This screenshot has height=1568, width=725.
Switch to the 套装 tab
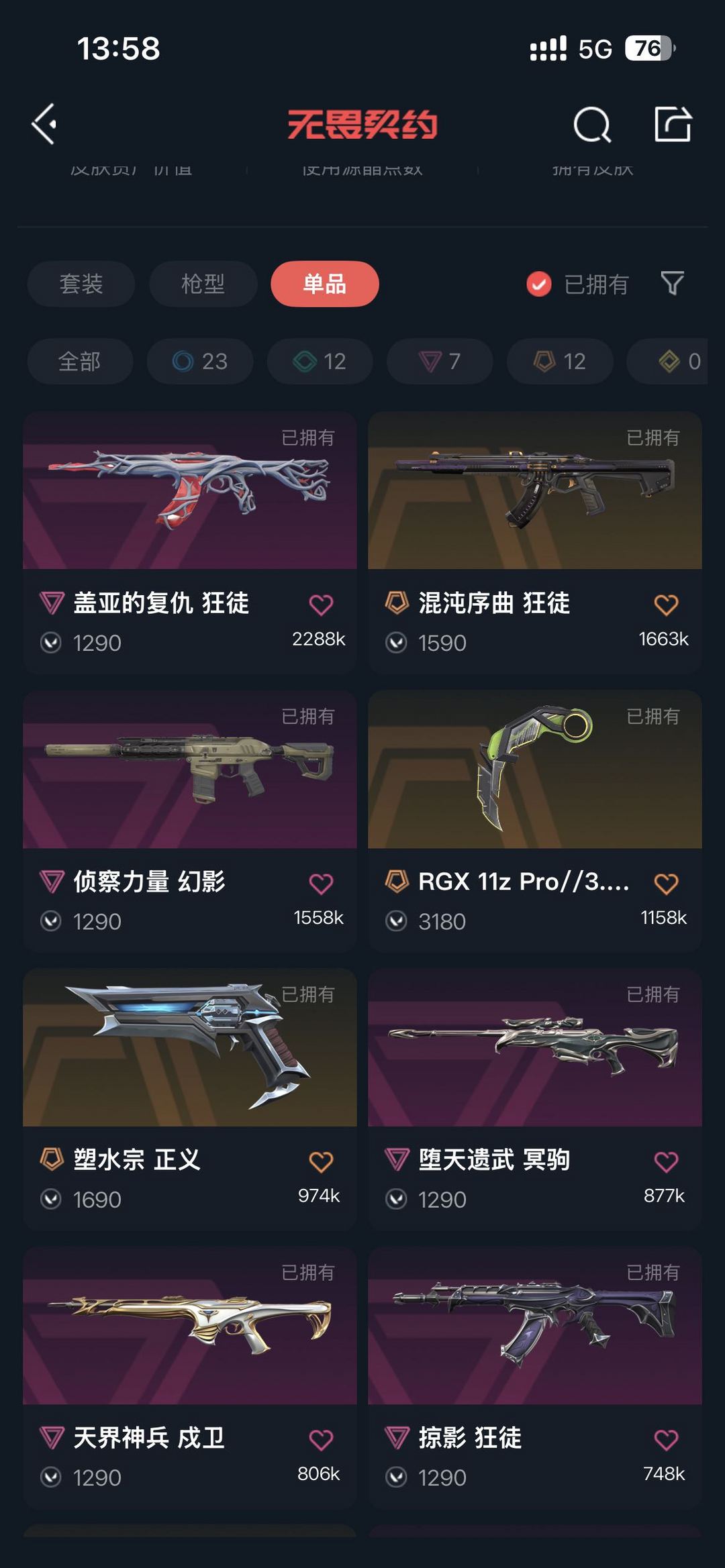coord(81,284)
